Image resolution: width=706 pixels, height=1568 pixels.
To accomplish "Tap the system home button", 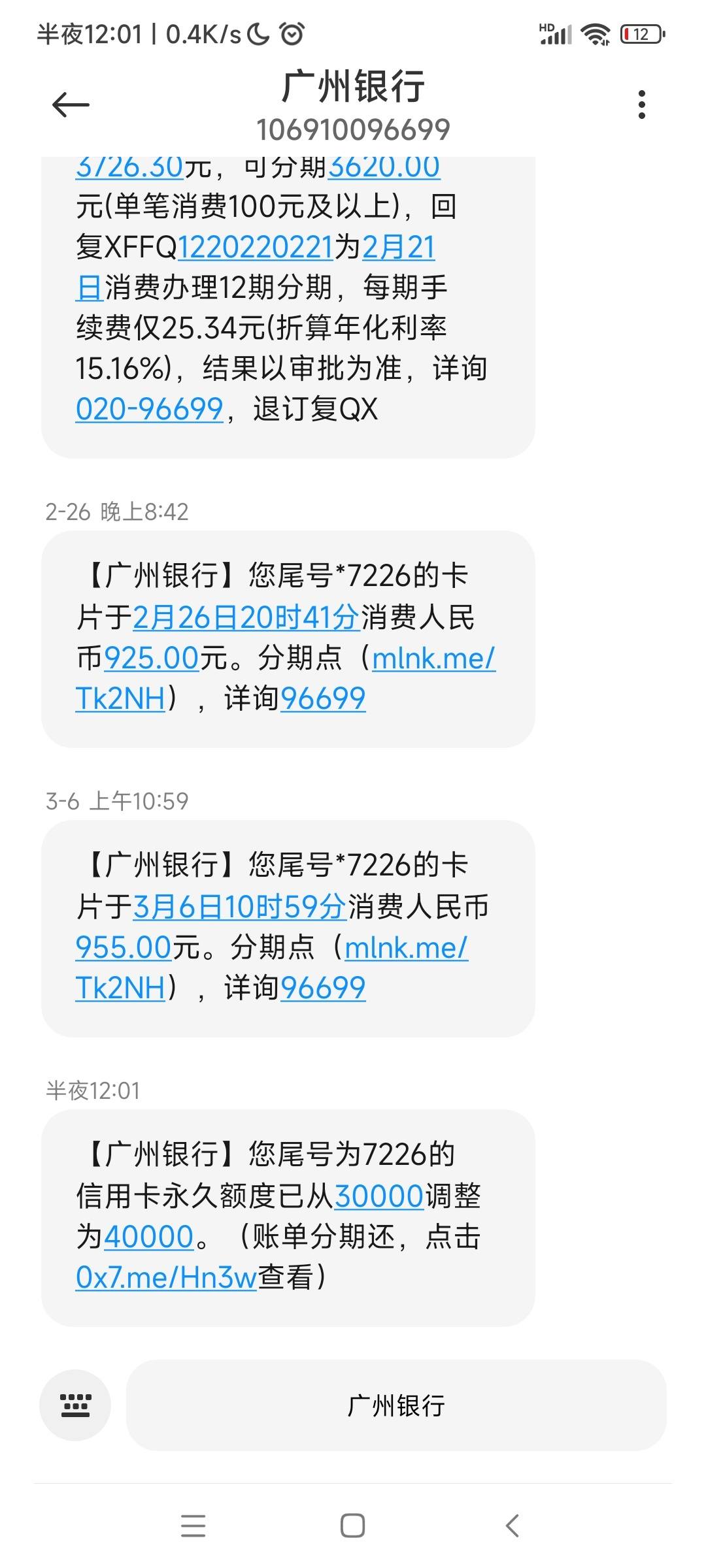I will point(352,1527).
